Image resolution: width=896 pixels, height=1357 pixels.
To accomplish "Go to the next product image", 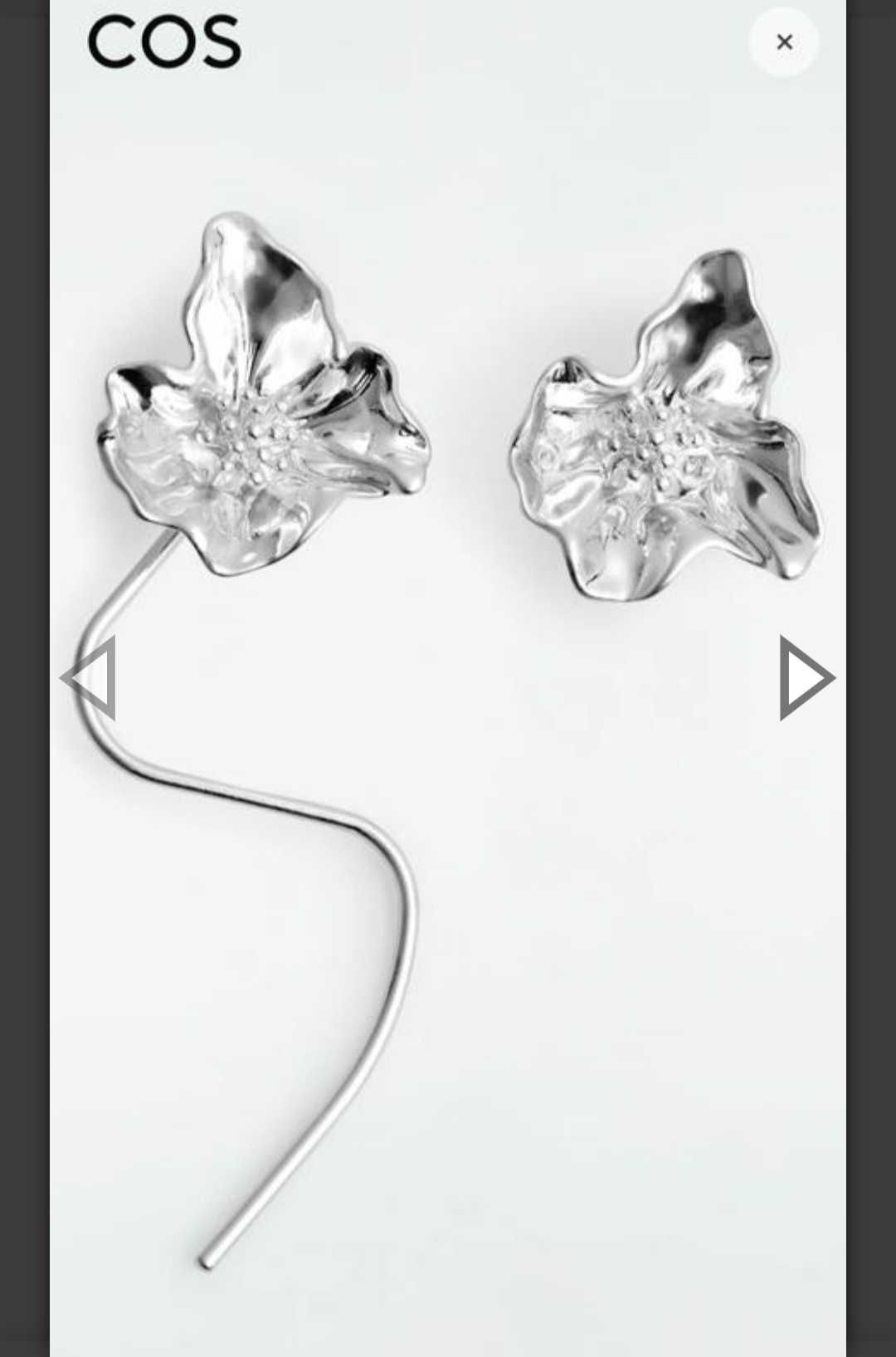I will tap(805, 678).
